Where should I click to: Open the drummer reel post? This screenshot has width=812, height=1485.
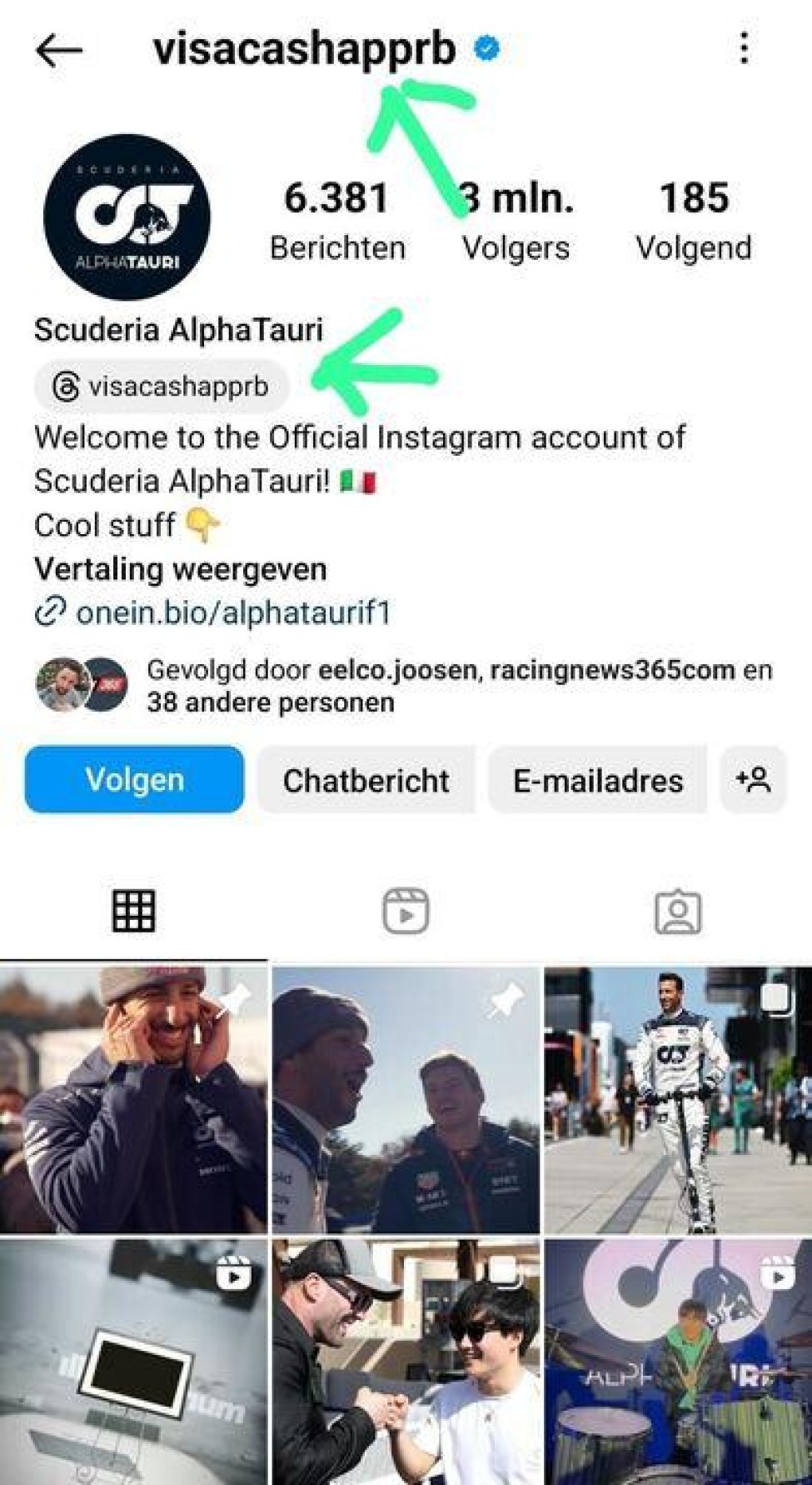678,1362
